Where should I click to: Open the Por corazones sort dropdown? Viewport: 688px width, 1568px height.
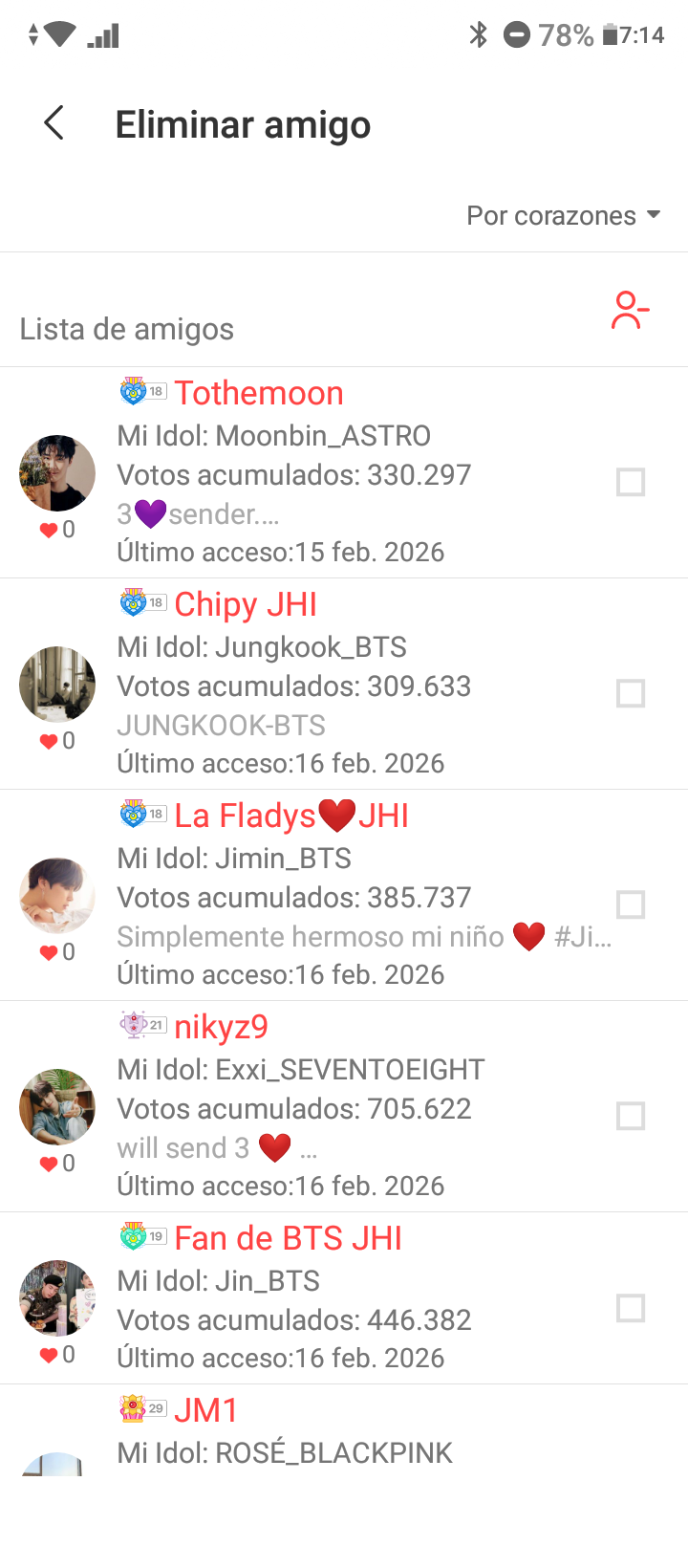point(563,216)
